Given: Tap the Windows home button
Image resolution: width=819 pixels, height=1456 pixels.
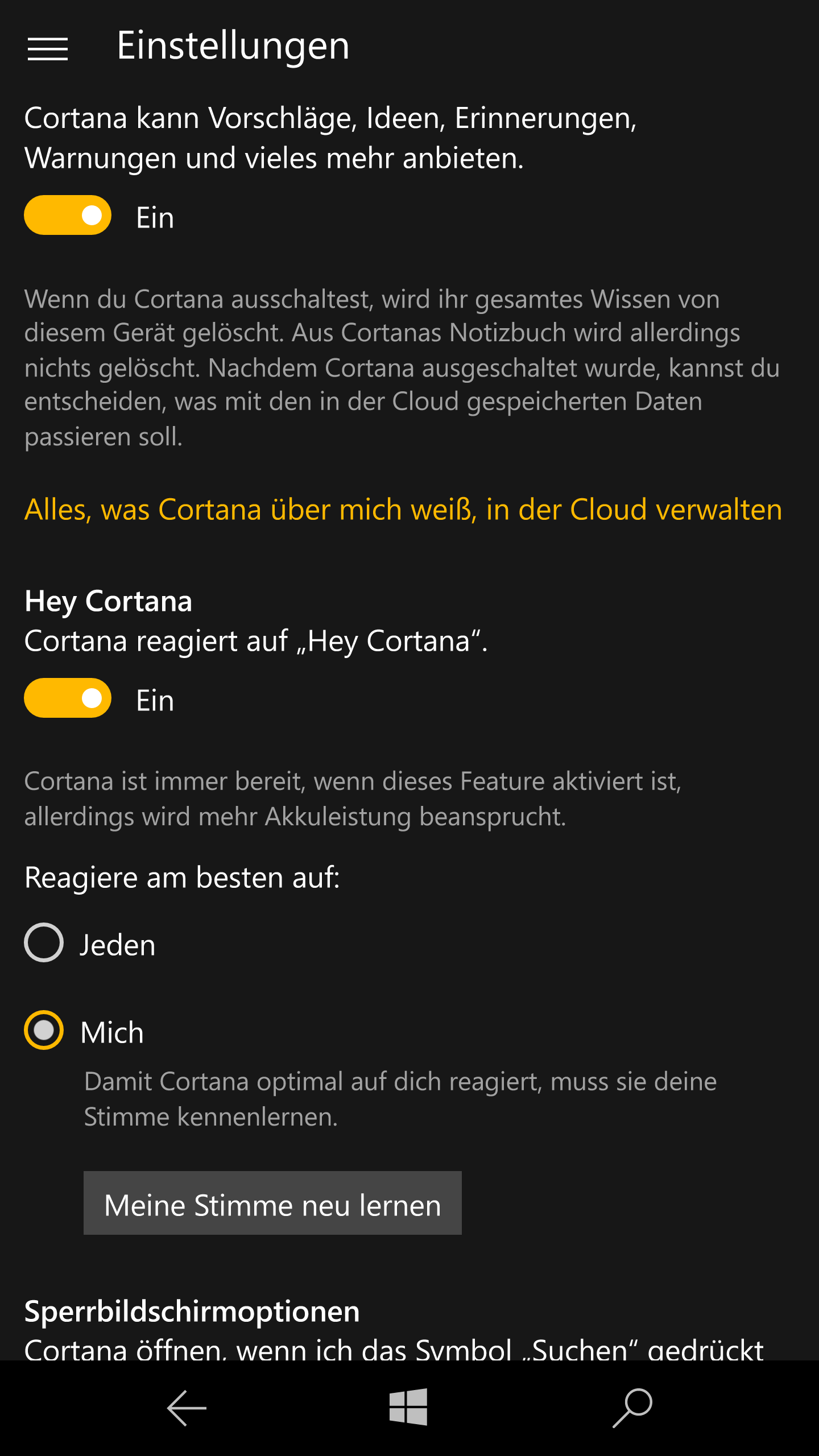Looking at the screenshot, I should click(408, 1407).
